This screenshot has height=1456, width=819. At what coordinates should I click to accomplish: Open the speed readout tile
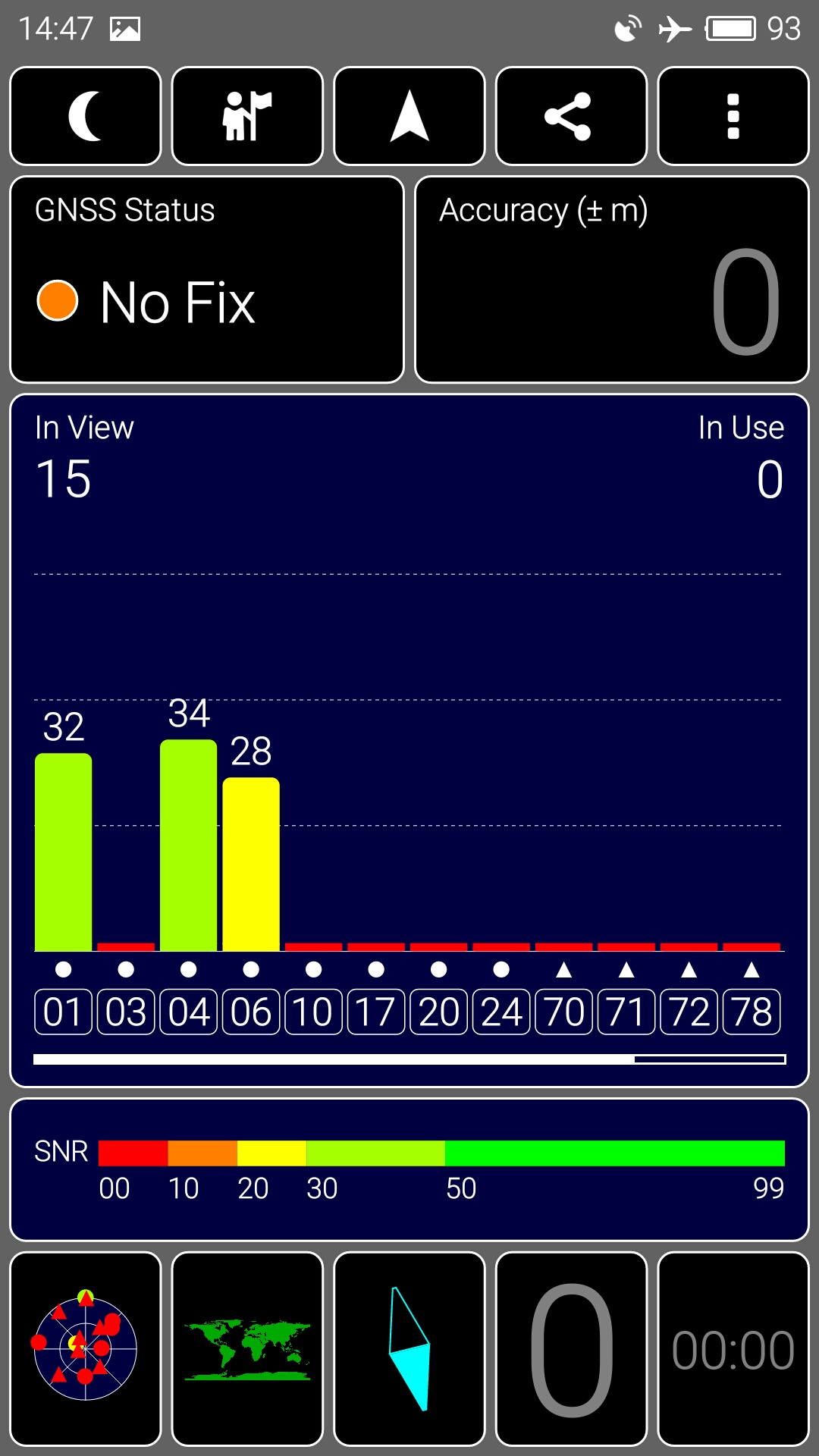(571, 1348)
